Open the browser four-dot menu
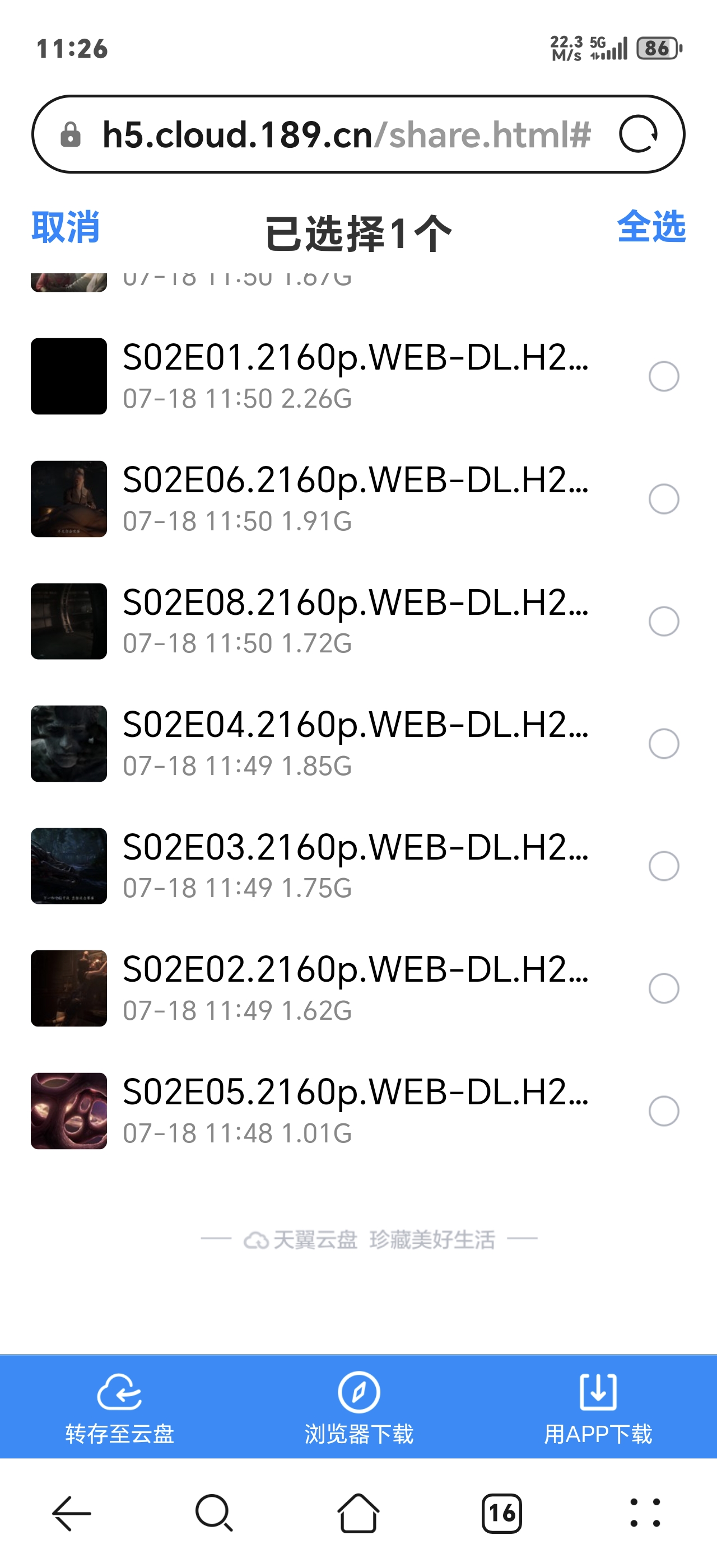The image size is (717, 1568). pos(645,1513)
